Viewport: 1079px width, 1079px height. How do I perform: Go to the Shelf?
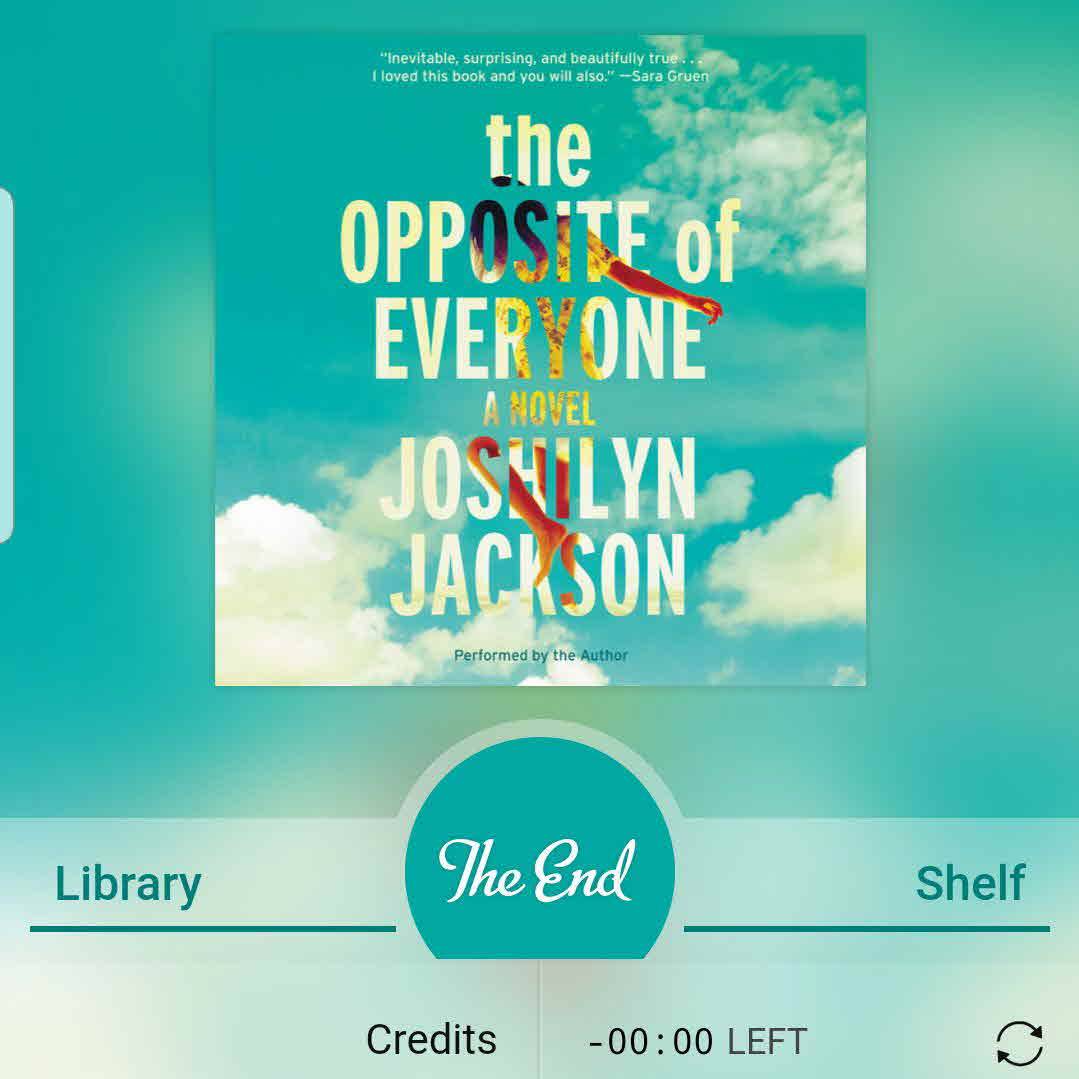(x=969, y=885)
